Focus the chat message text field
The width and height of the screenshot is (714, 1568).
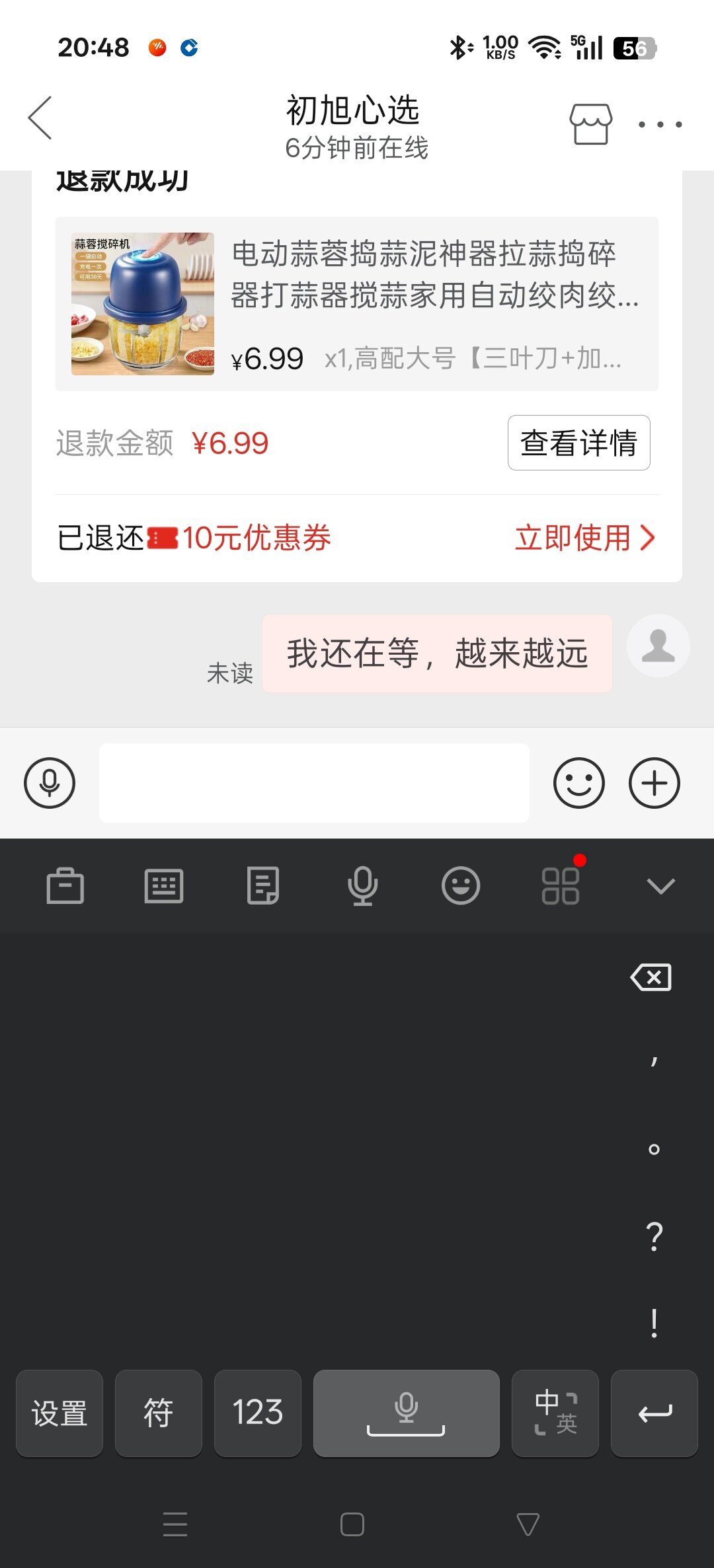coord(314,783)
